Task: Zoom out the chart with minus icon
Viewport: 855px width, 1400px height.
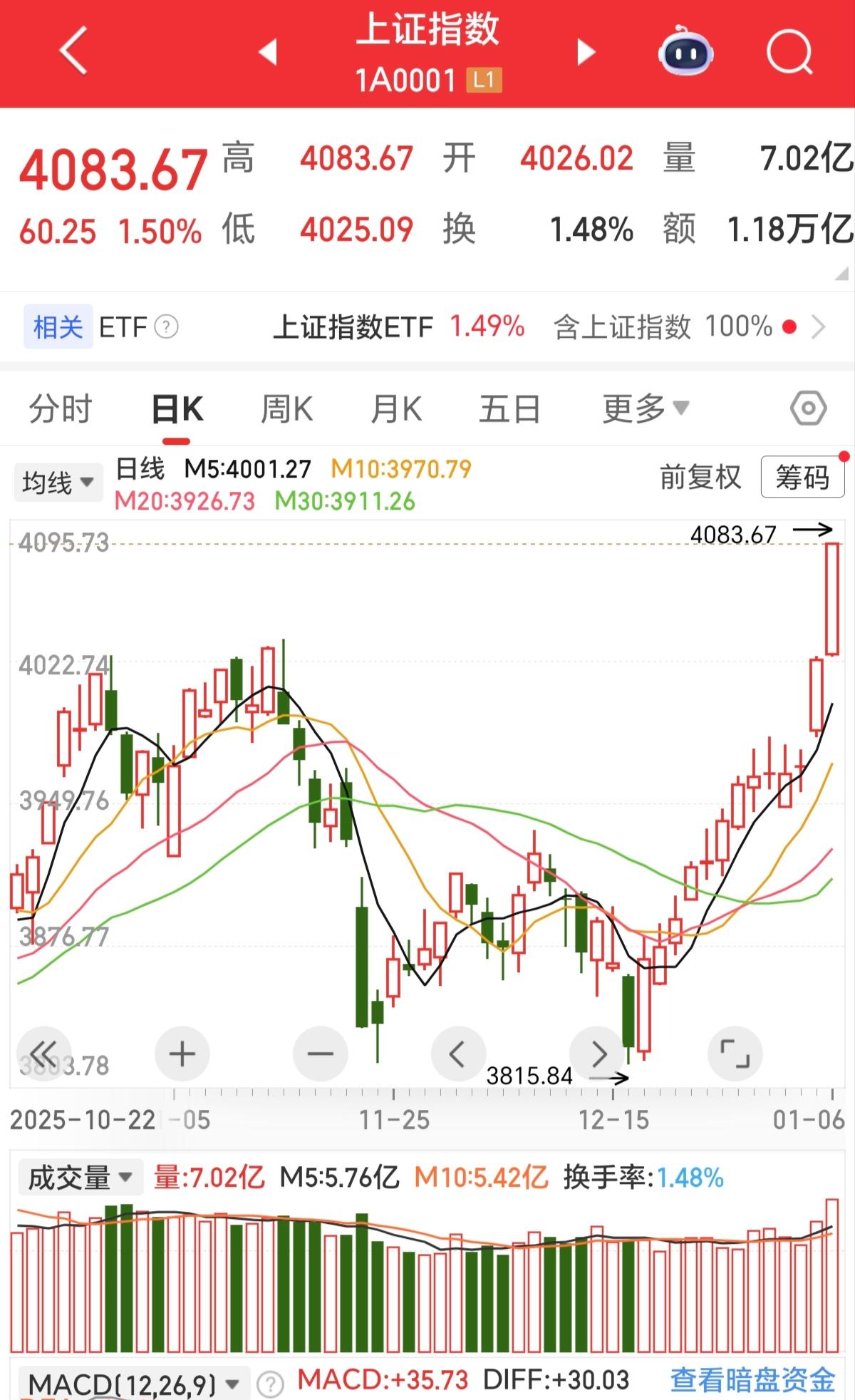Action: click(320, 1053)
